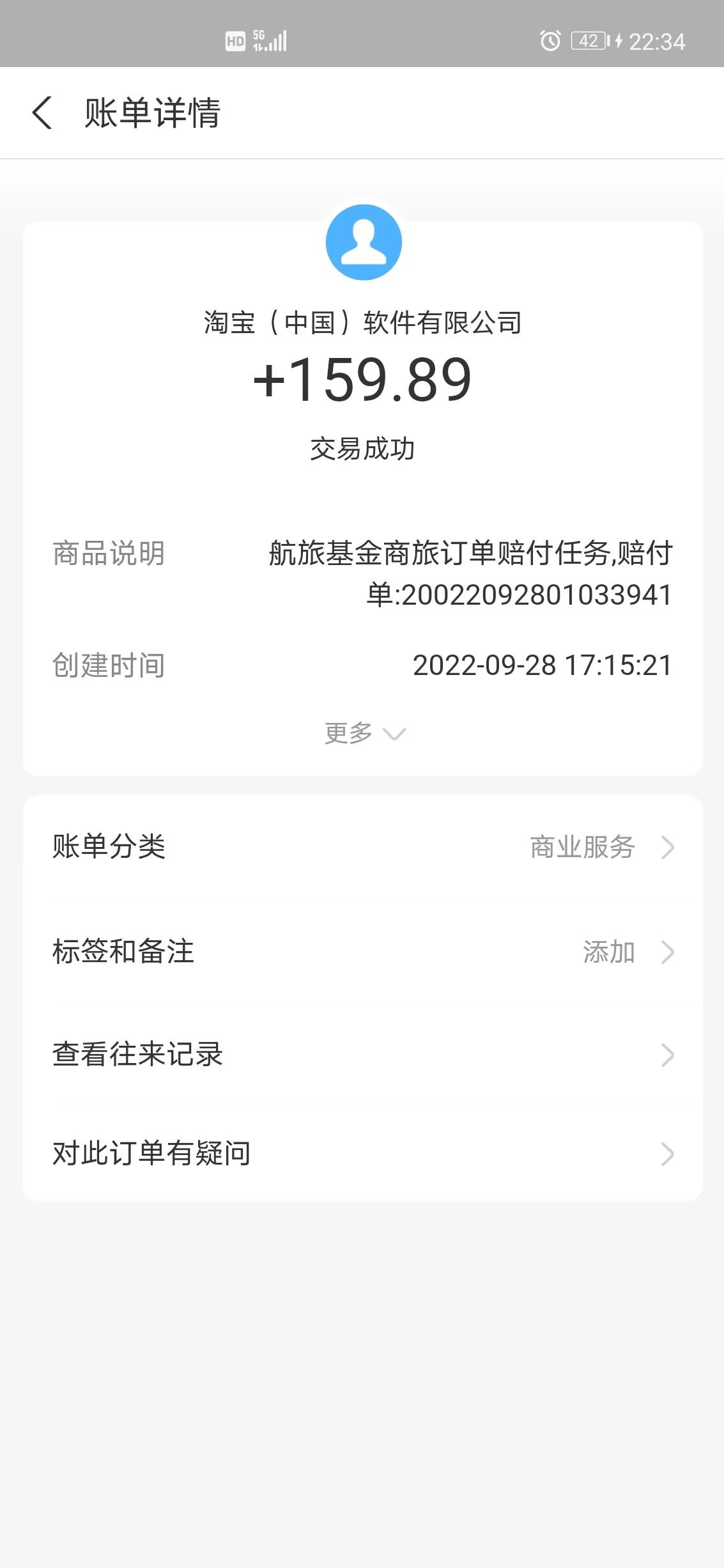This screenshot has width=724, height=1568.
Task: Click the 账单详情 title text
Action: [x=151, y=113]
